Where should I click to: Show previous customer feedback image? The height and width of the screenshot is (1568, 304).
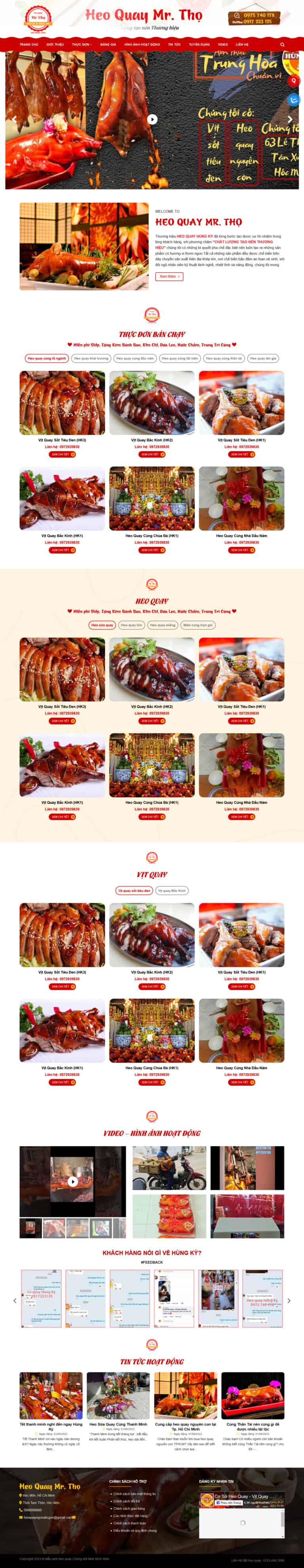15,1301
